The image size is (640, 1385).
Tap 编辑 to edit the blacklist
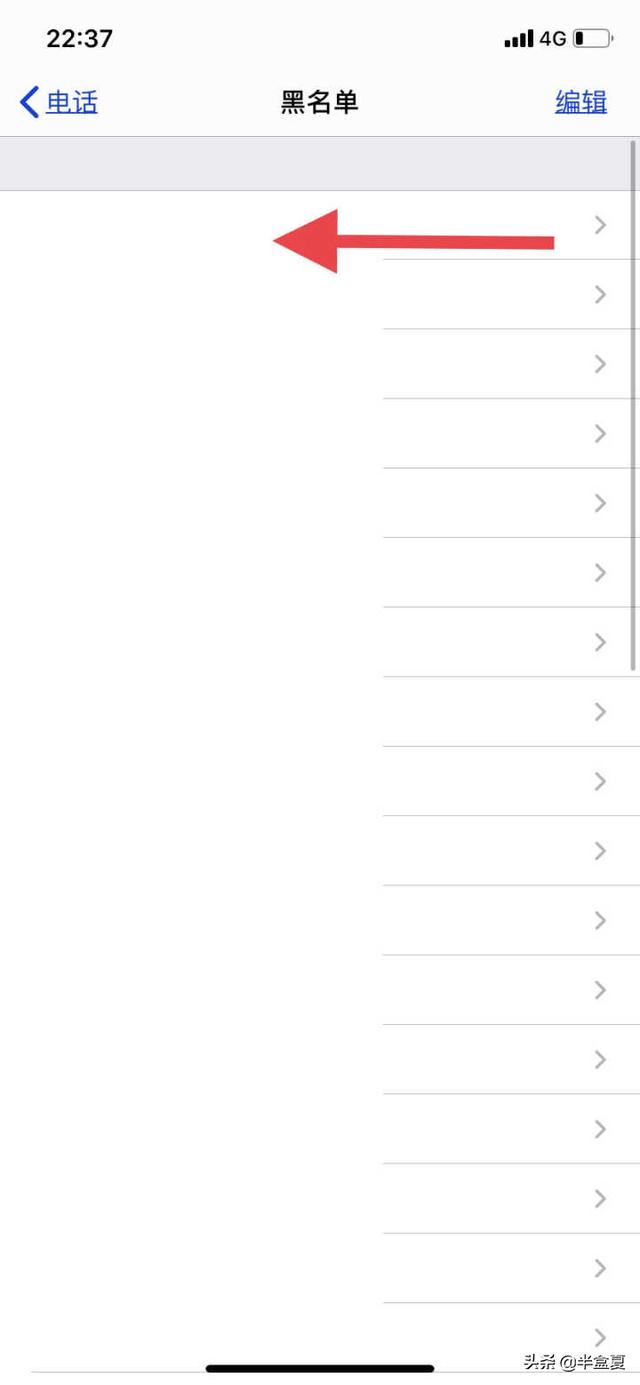(581, 102)
